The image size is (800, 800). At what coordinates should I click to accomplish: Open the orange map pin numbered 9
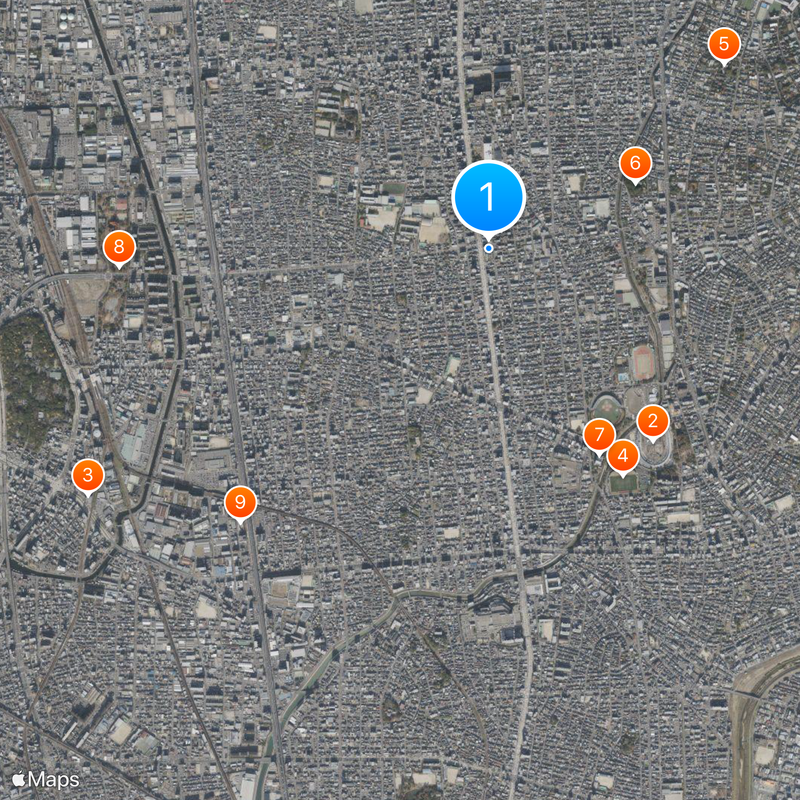click(239, 502)
